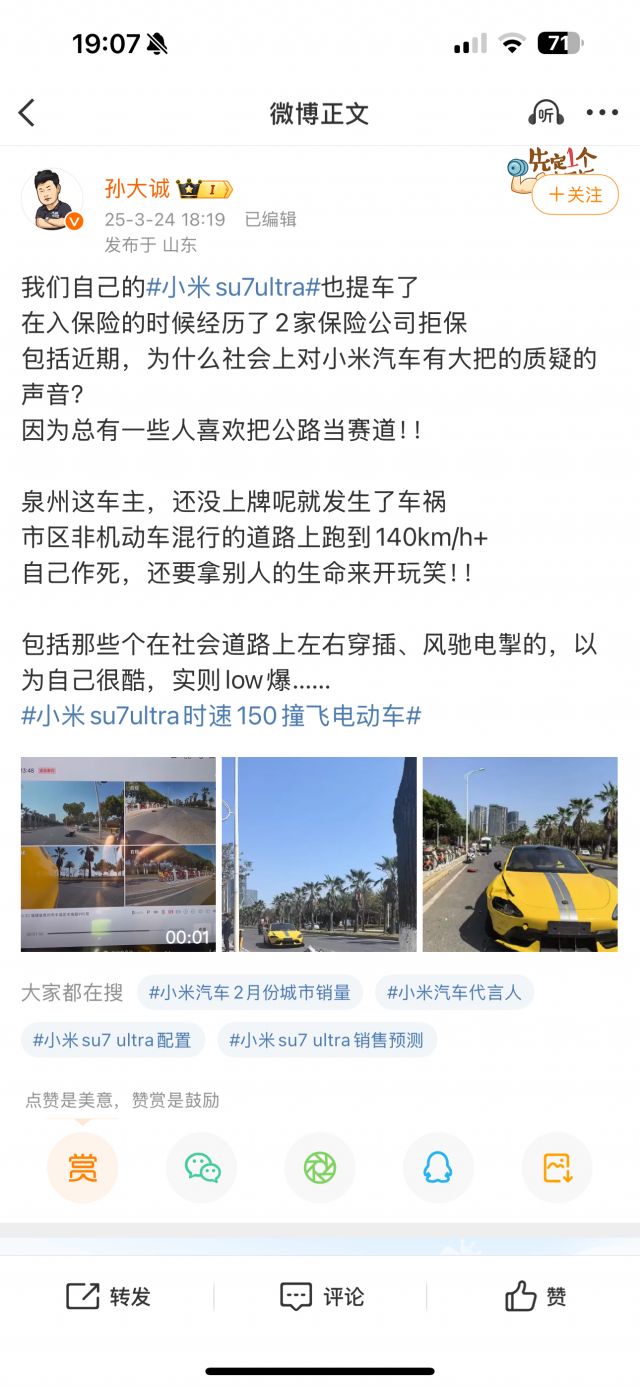Play the dashcam video thumbnail
This screenshot has width=640, height=1387.
pos(118,853)
